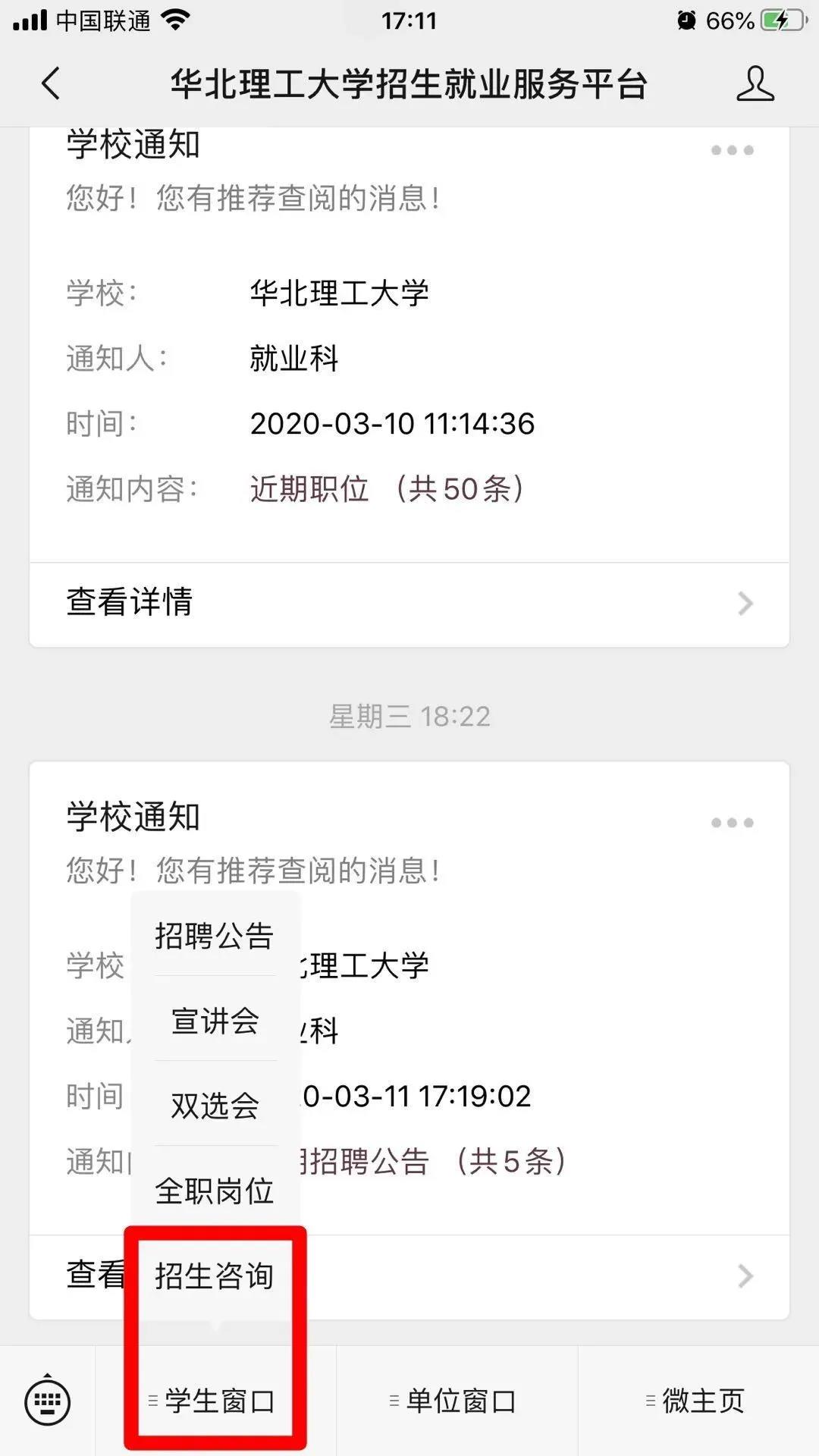
Task: Switch to keyboard input mode
Action: 48,1401
